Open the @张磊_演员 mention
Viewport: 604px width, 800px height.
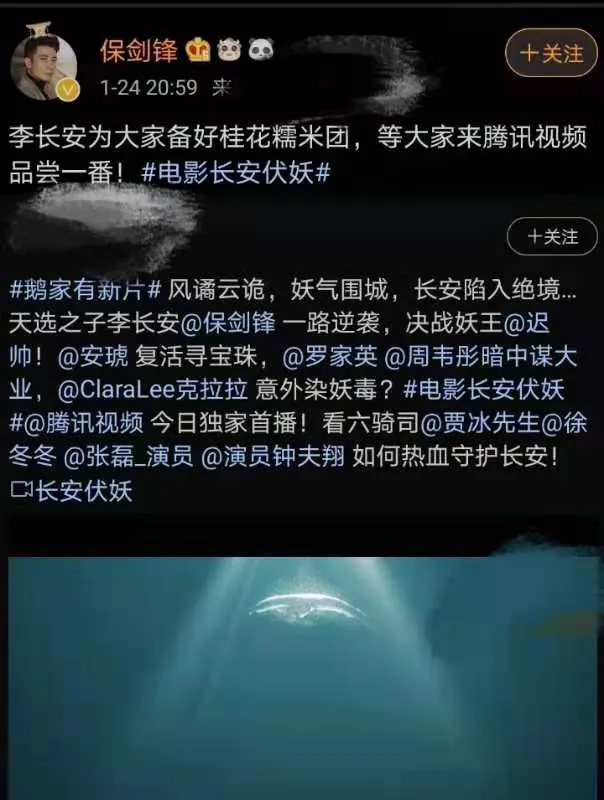coord(126,456)
